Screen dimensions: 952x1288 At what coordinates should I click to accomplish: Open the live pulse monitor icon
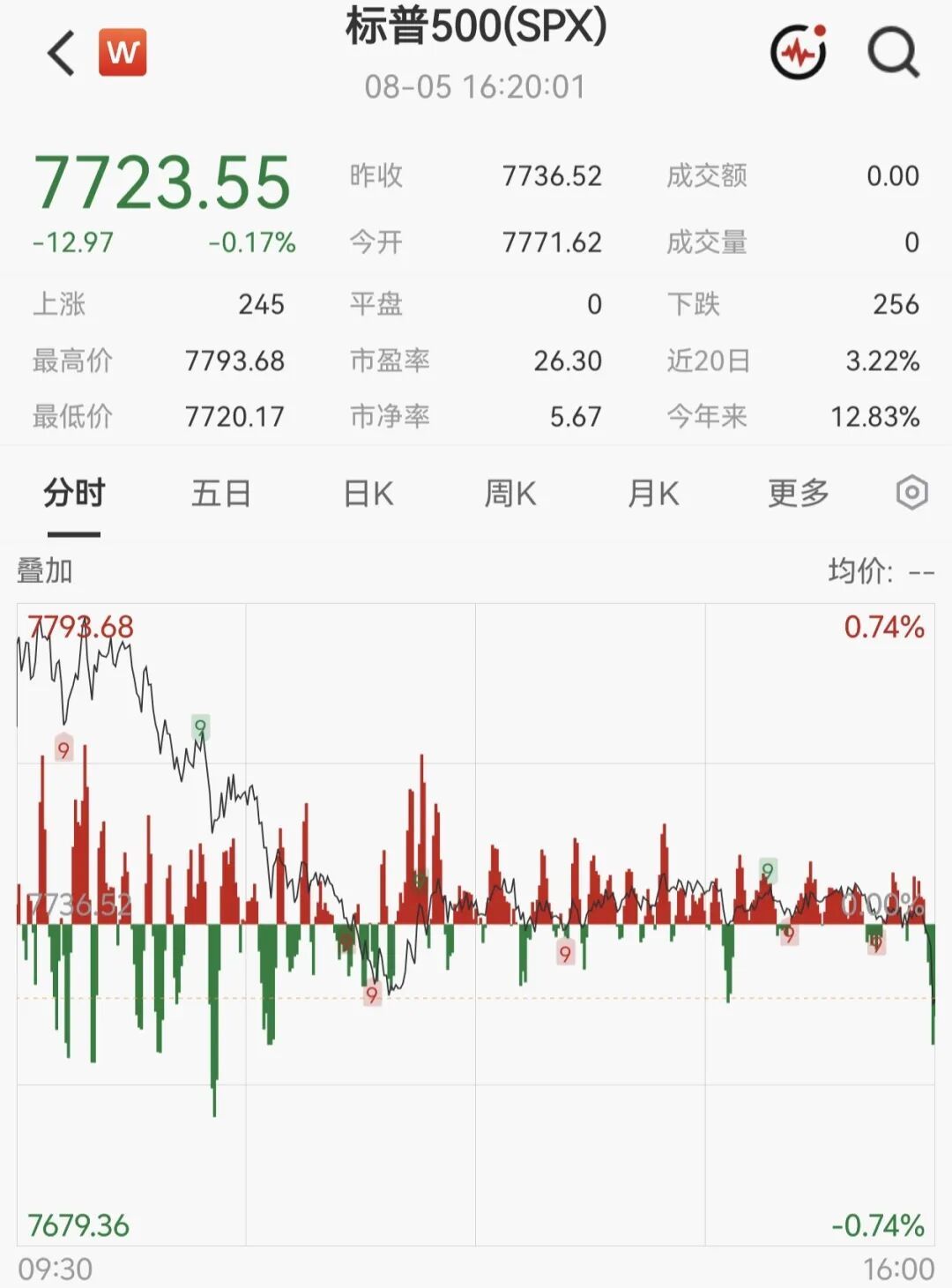point(799,52)
